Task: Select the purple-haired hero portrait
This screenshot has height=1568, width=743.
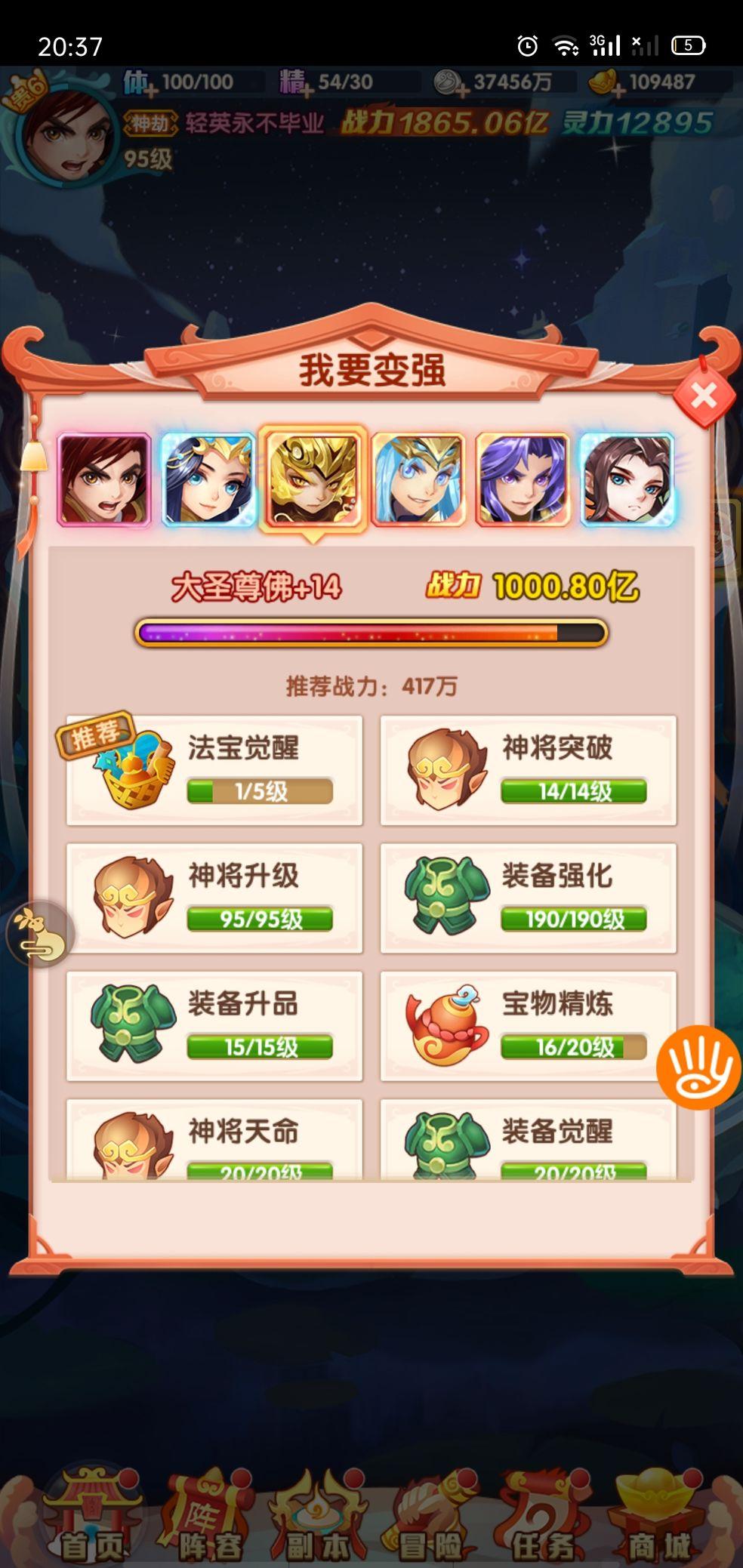Action: pos(522,479)
